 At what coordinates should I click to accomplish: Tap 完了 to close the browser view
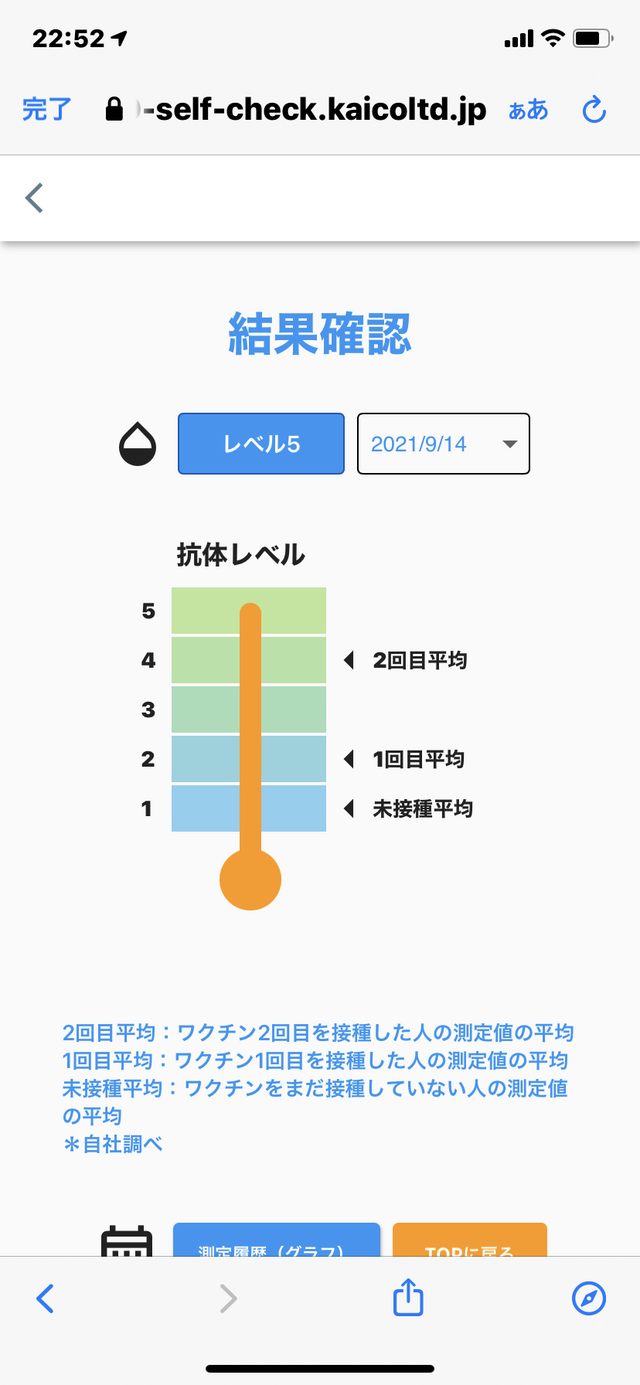[x=47, y=109]
